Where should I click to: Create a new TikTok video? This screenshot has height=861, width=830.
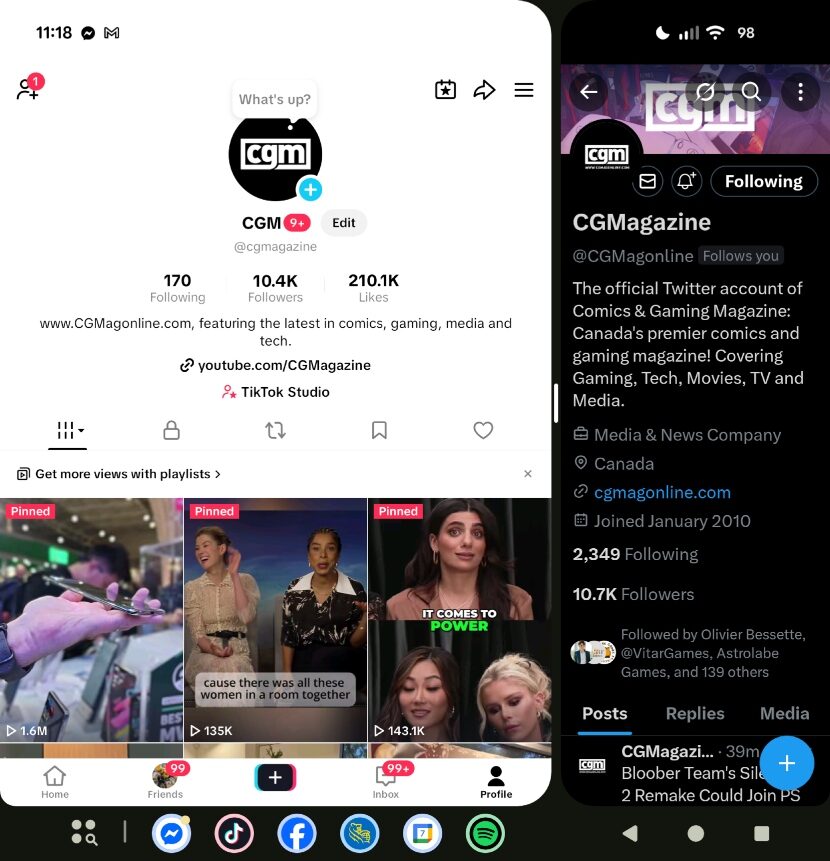tap(276, 778)
